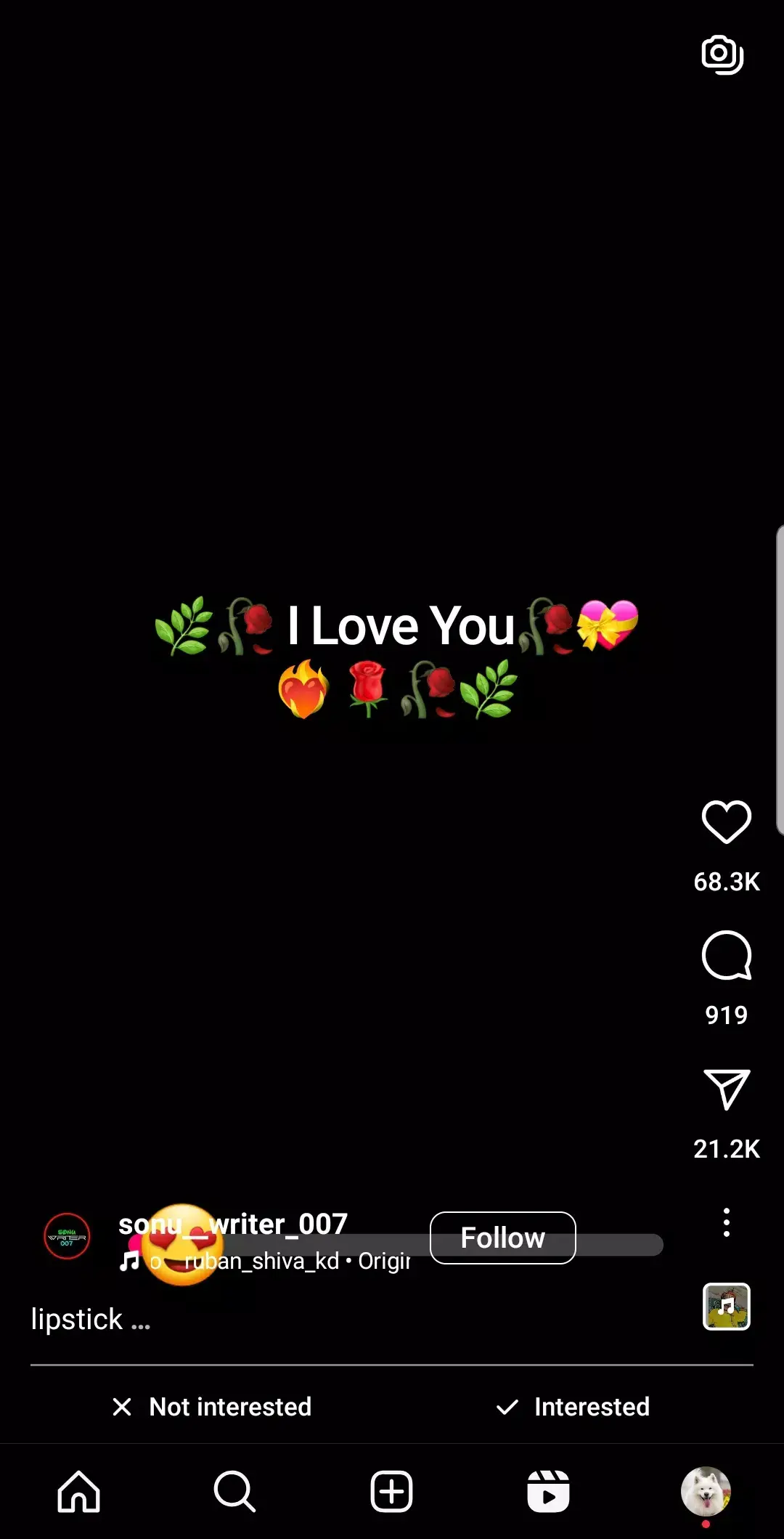Tap sonu__writer_007's profile picture

(x=66, y=1237)
